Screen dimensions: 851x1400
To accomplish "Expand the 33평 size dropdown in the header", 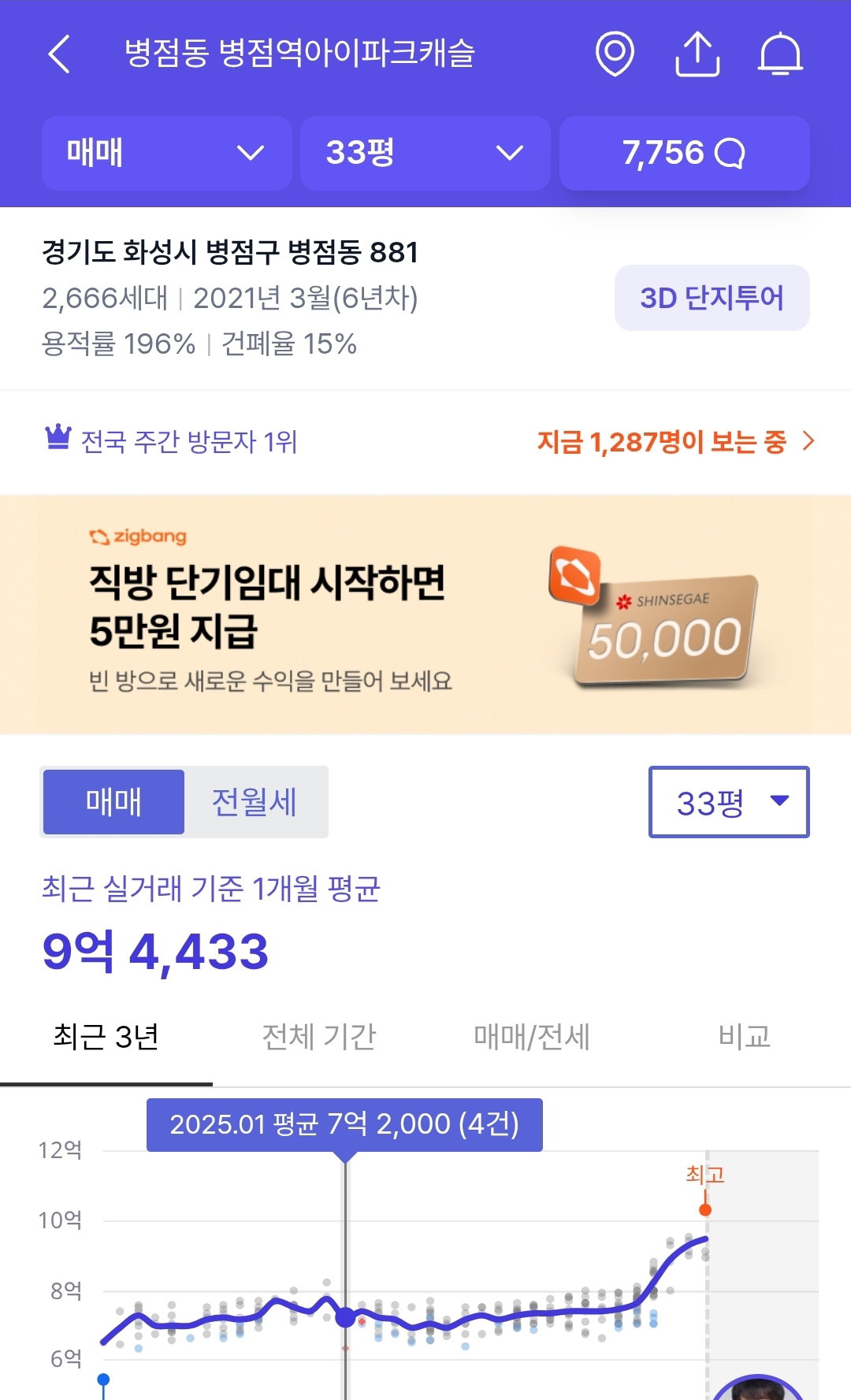I will (425, 153).
